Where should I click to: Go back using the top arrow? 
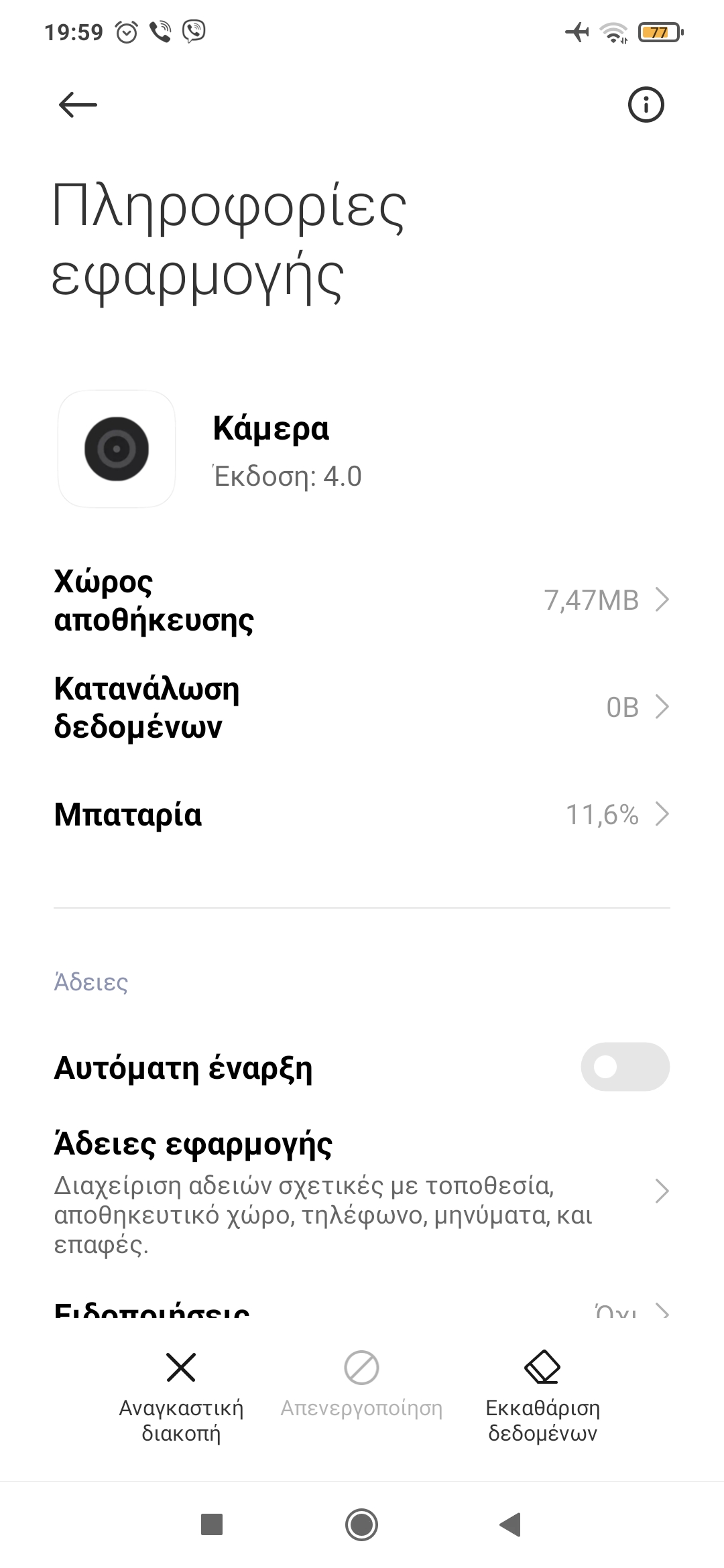[x=78, y=105]
